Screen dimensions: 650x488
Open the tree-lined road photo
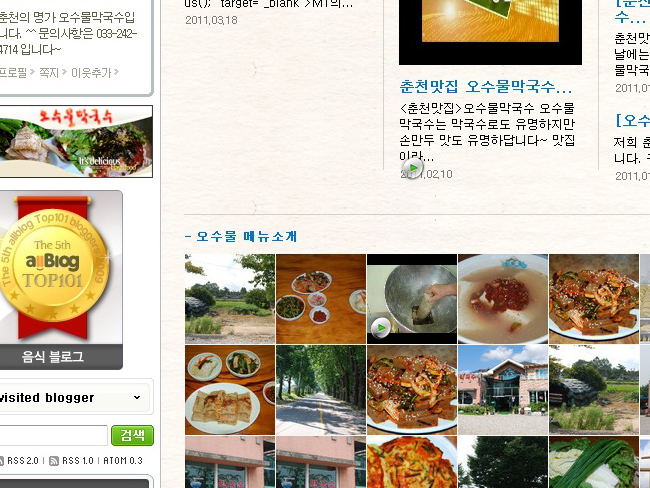(320, 389)
